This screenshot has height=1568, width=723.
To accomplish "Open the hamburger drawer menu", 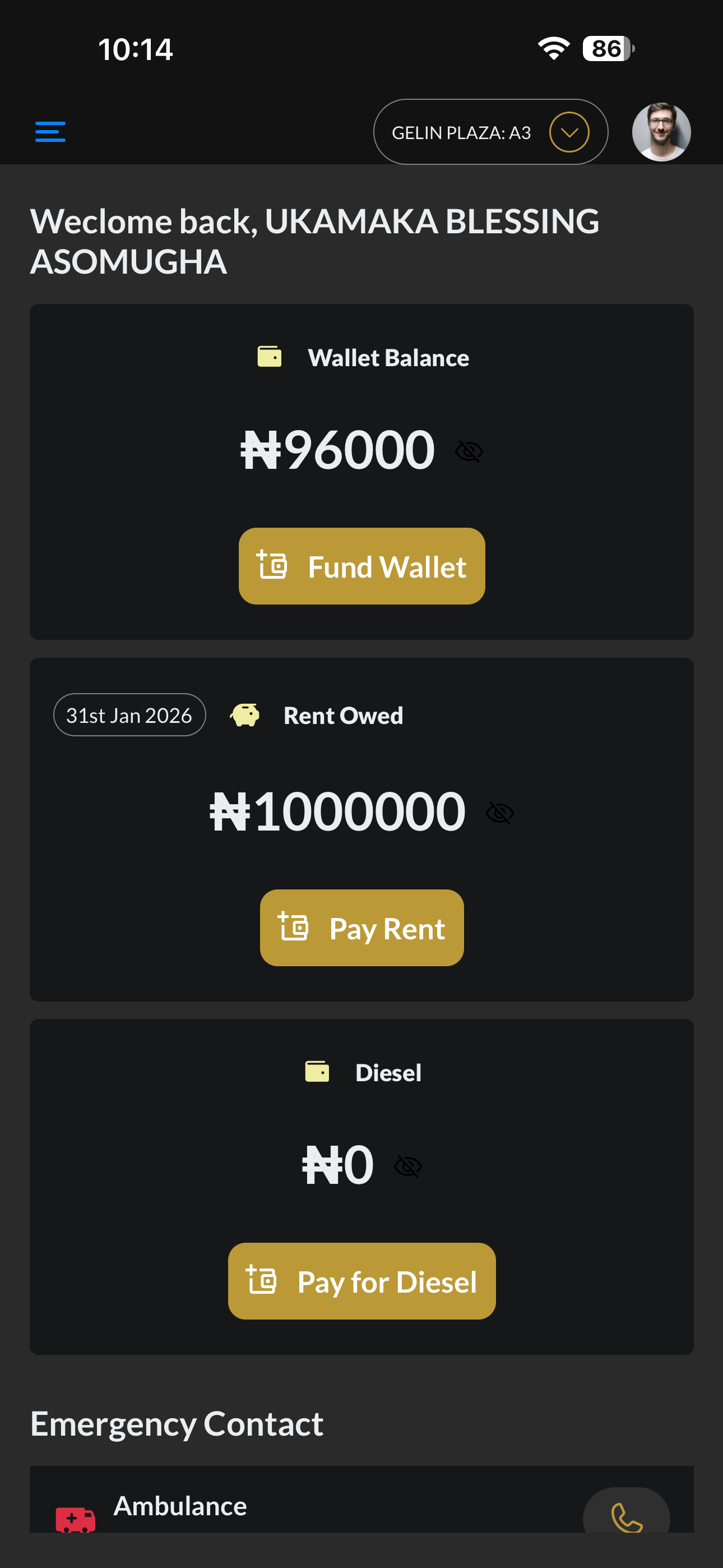I will (50, 131).
